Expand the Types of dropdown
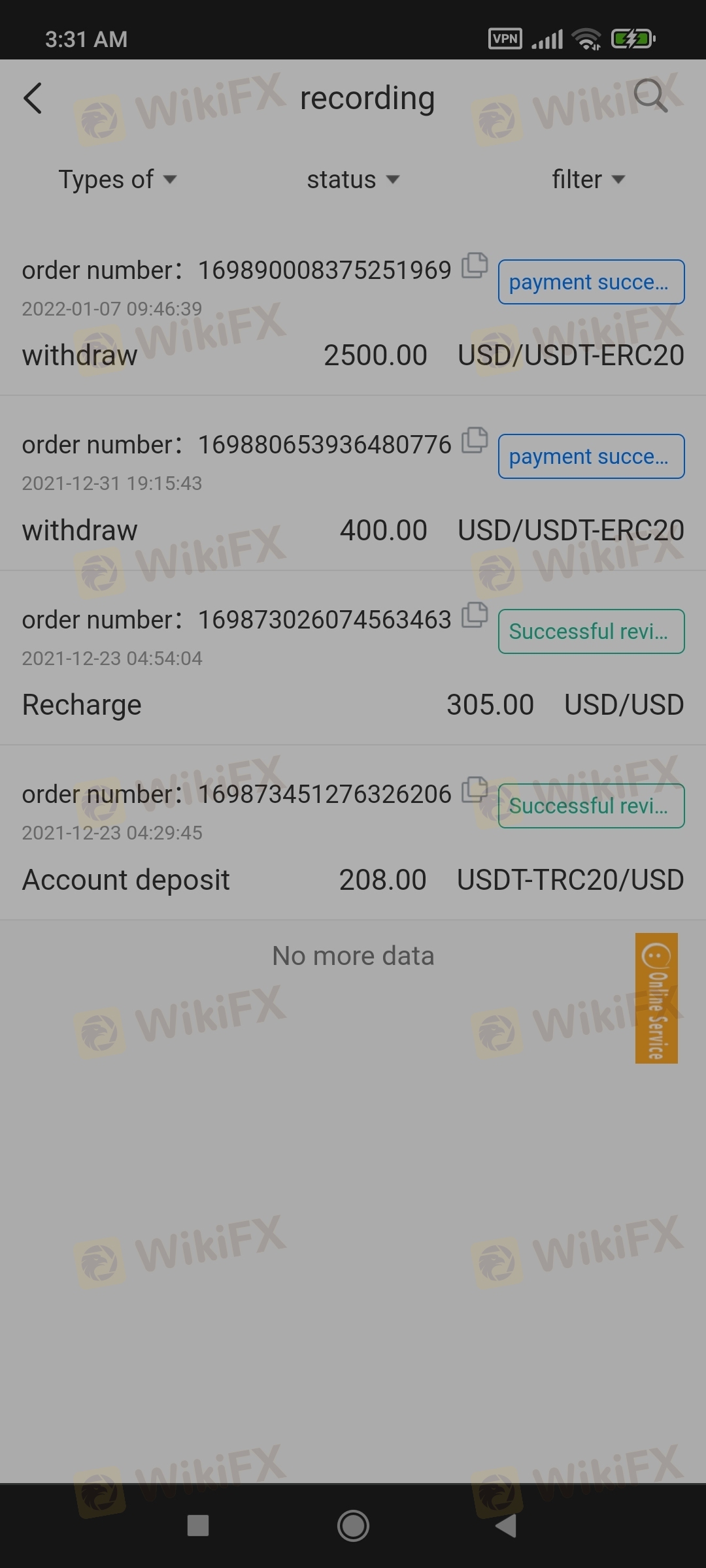Image resolution: width=706 pixels, height=1568 pixels. tap(118, 180)
